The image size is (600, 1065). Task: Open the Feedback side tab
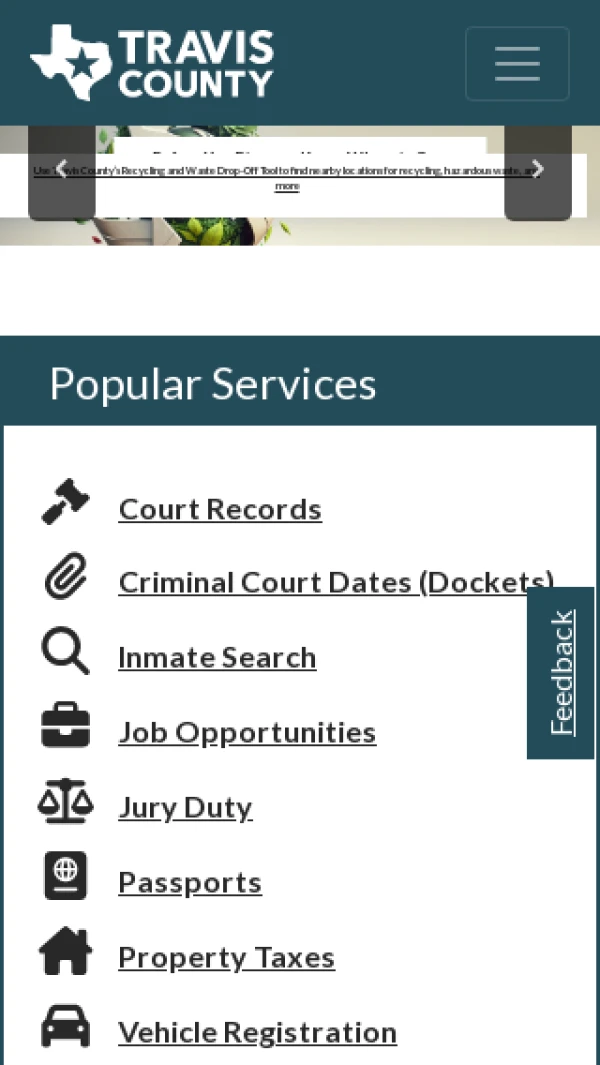561,673
